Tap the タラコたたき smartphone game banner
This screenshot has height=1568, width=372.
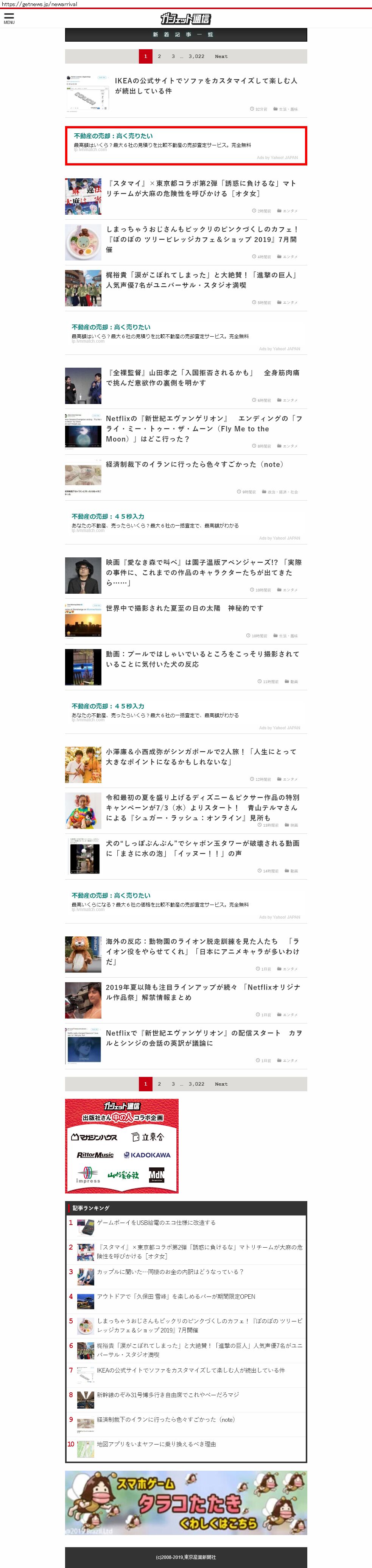click(x=186, y=1502)
